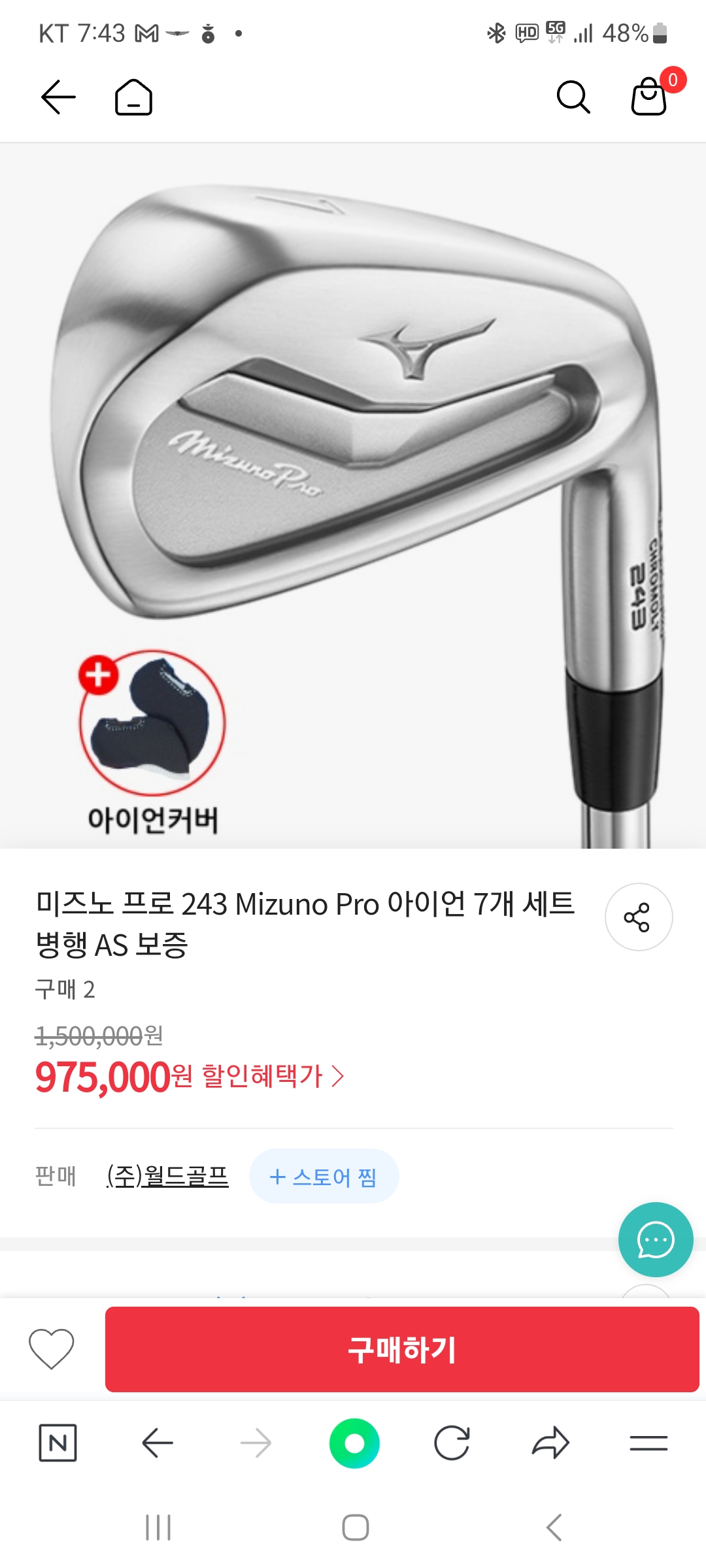Open seller (주)월드골프 store page
This screenshot has height=1568, width=706.
pyautogui.click(x=167, y=1176)
